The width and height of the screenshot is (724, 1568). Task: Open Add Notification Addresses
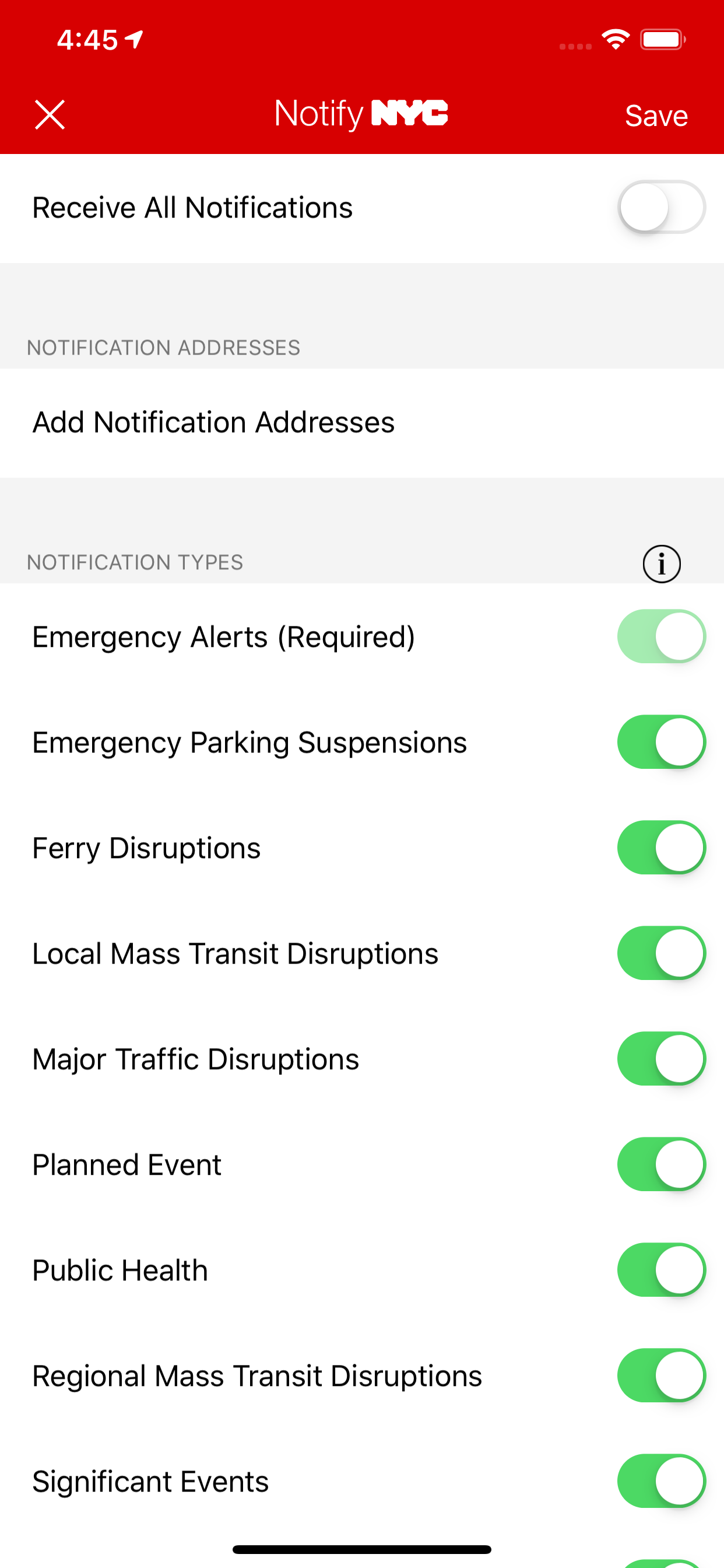pyautogui.click(x=362, y=422)
